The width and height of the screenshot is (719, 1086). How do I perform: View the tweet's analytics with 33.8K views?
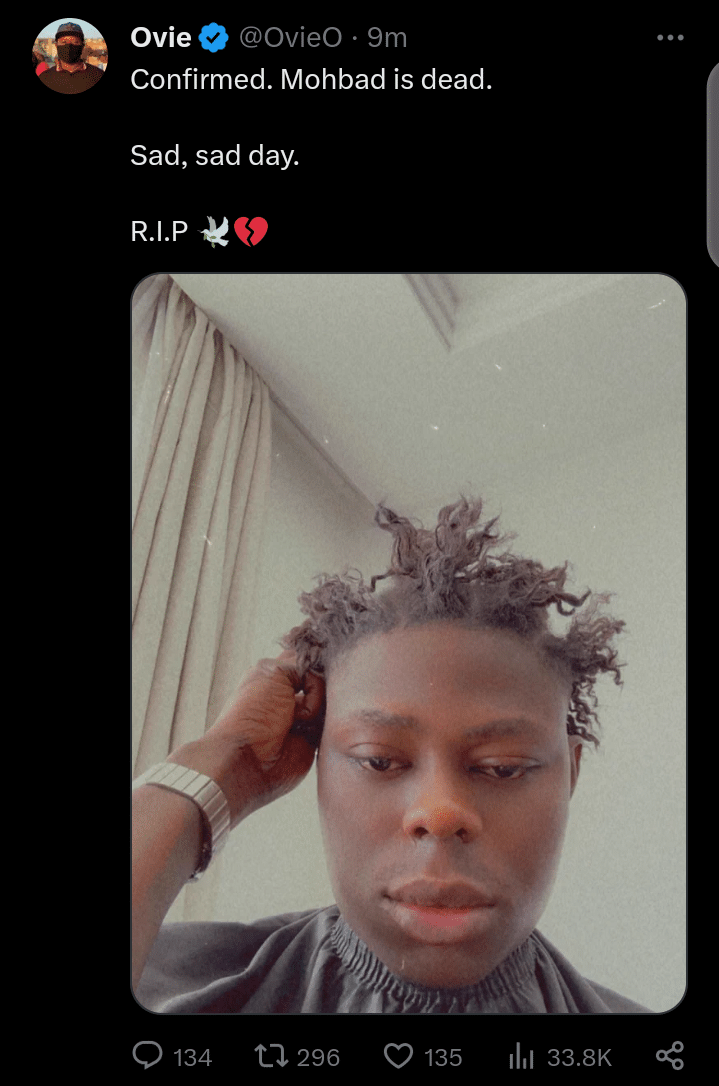(524, 1056)
